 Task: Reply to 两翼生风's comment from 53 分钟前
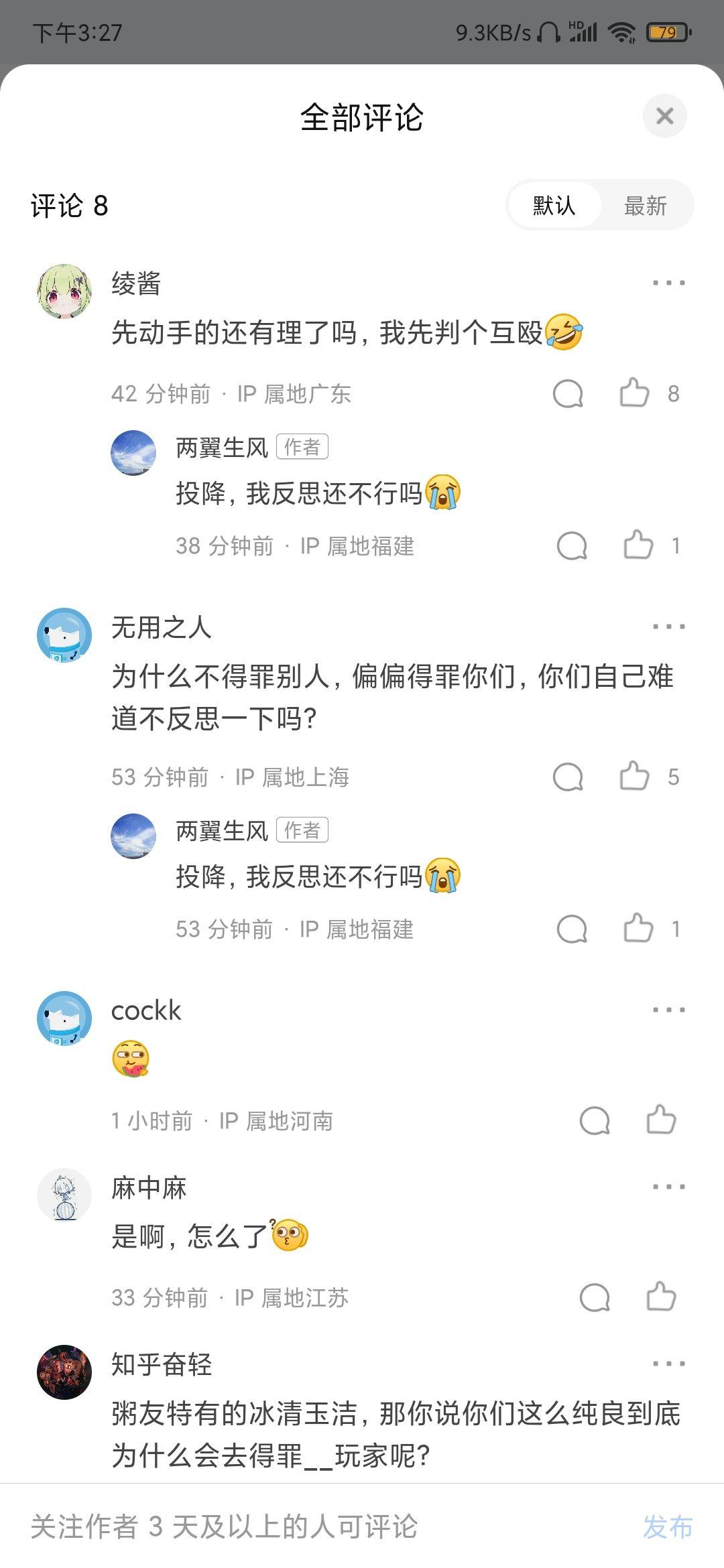572,929
